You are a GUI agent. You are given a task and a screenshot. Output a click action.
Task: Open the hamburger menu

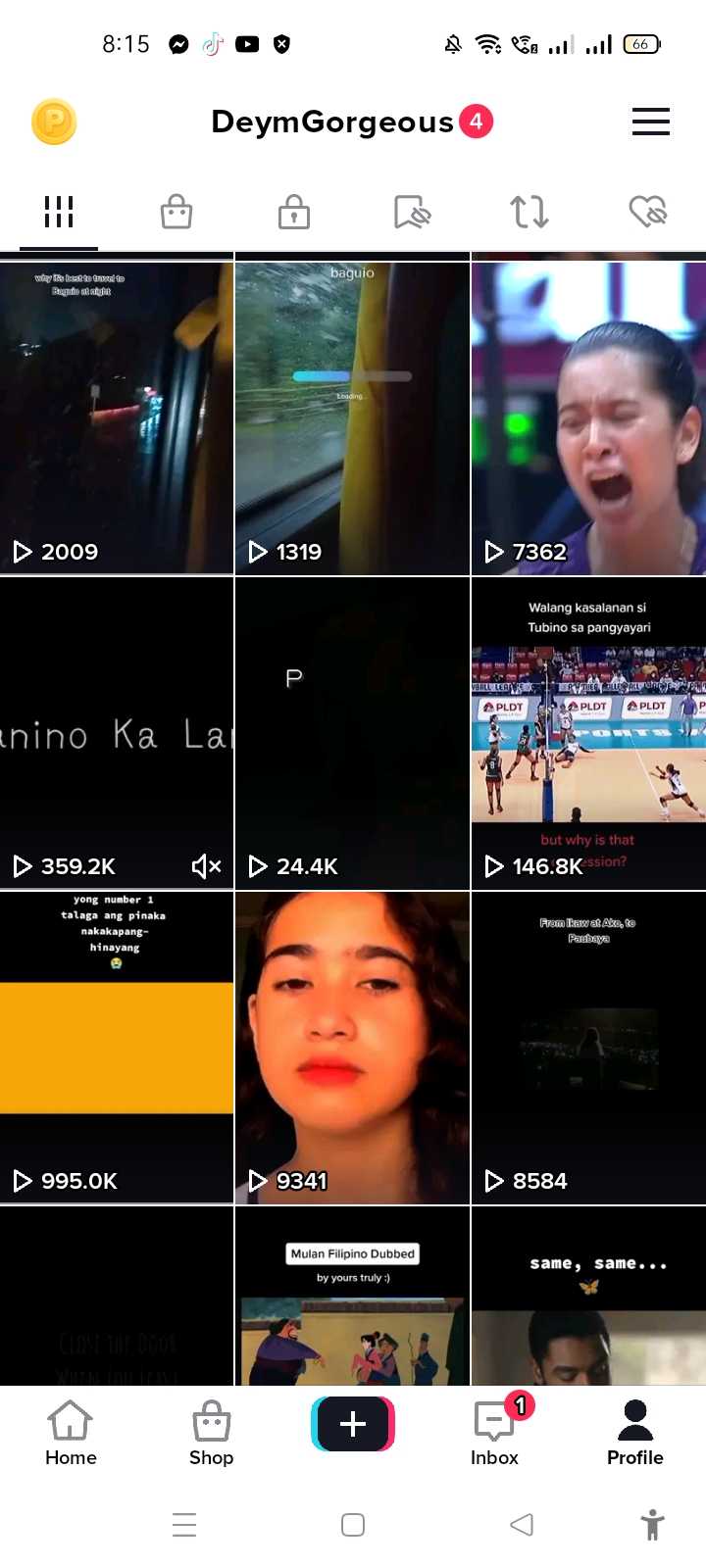[x=650, y=122]
